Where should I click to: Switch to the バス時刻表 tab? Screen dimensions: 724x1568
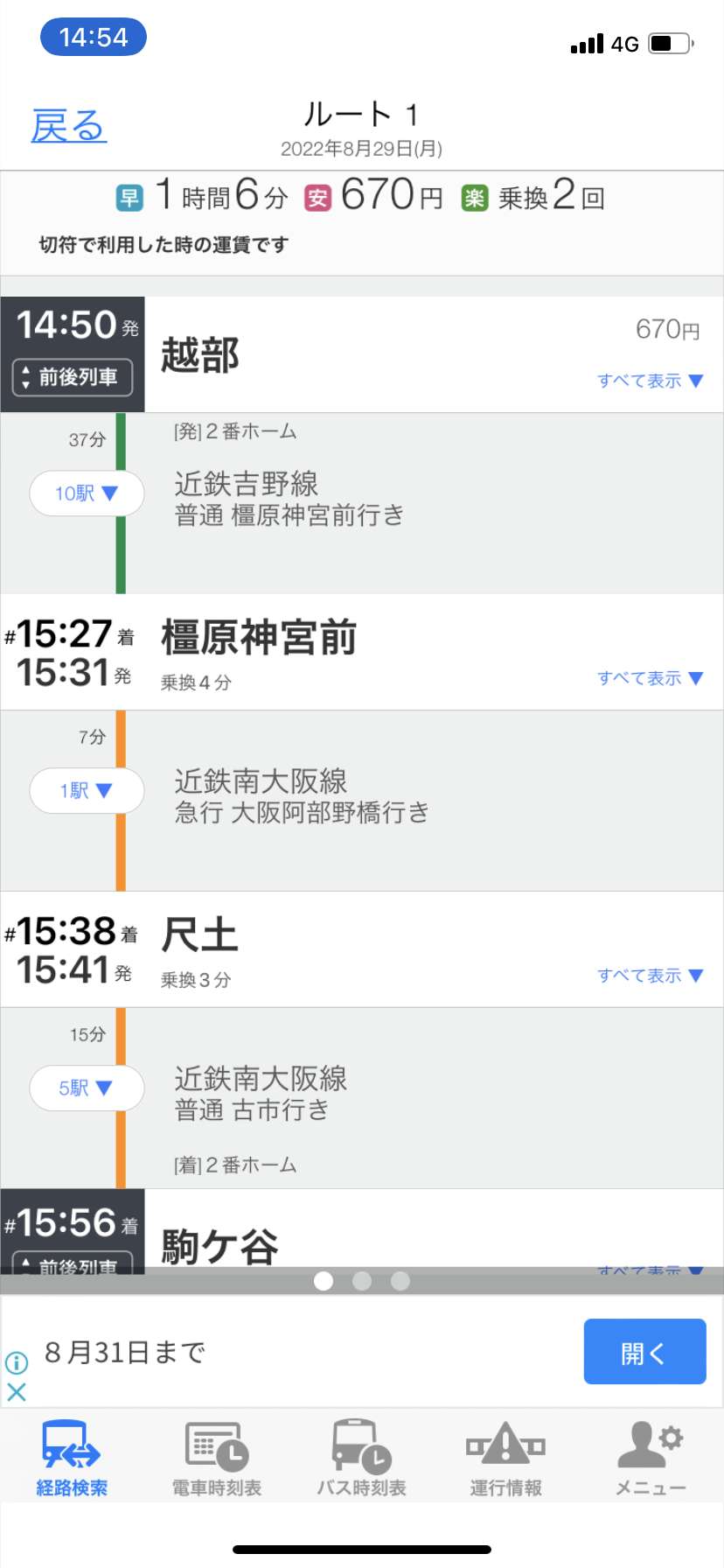[x=361, y=1459]
